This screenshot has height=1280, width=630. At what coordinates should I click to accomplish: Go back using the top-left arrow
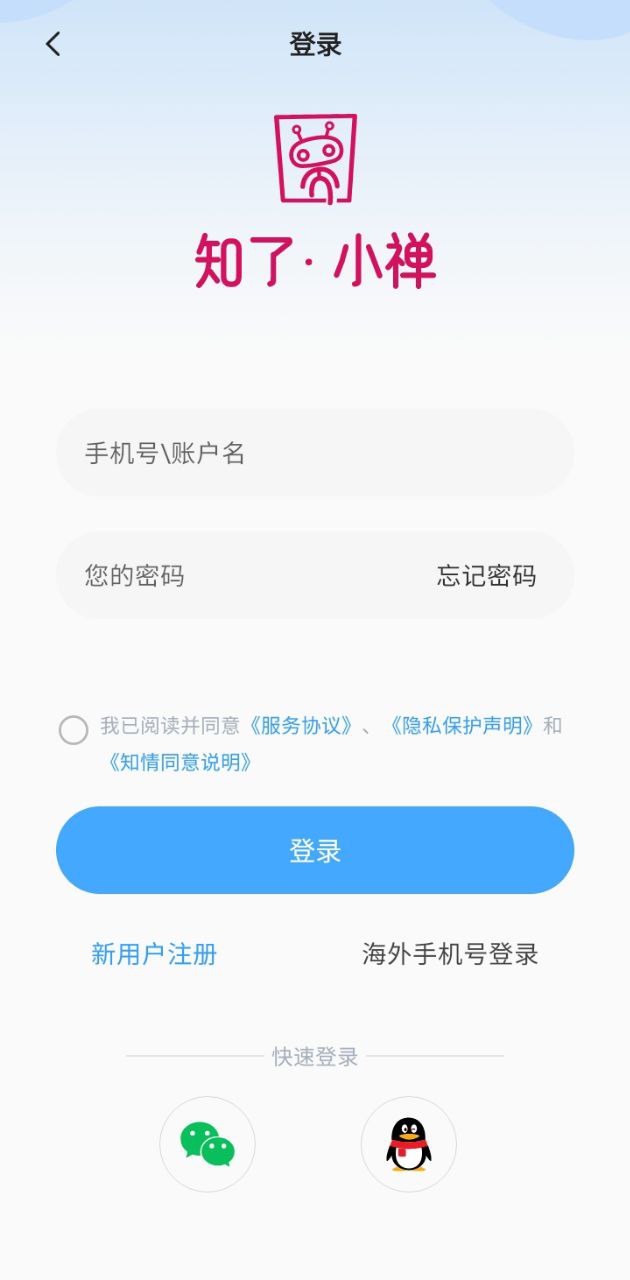[x=53, y=44]
